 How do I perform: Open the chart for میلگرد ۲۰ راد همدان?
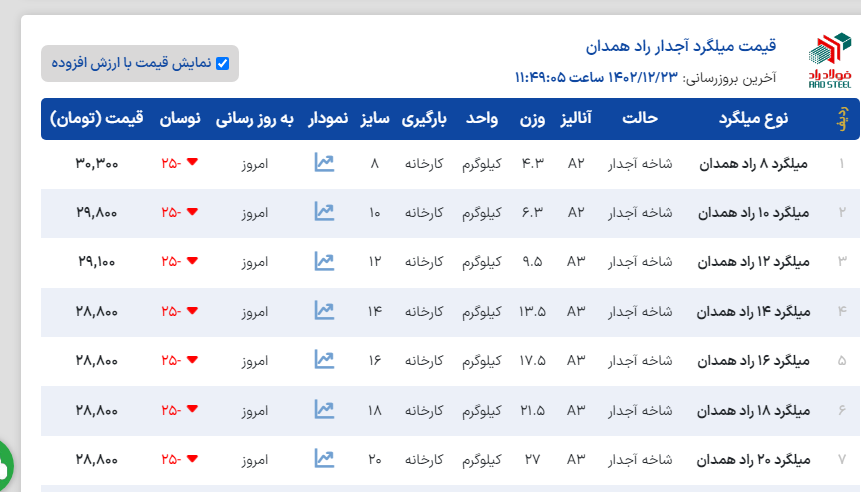tap(324, 458)
